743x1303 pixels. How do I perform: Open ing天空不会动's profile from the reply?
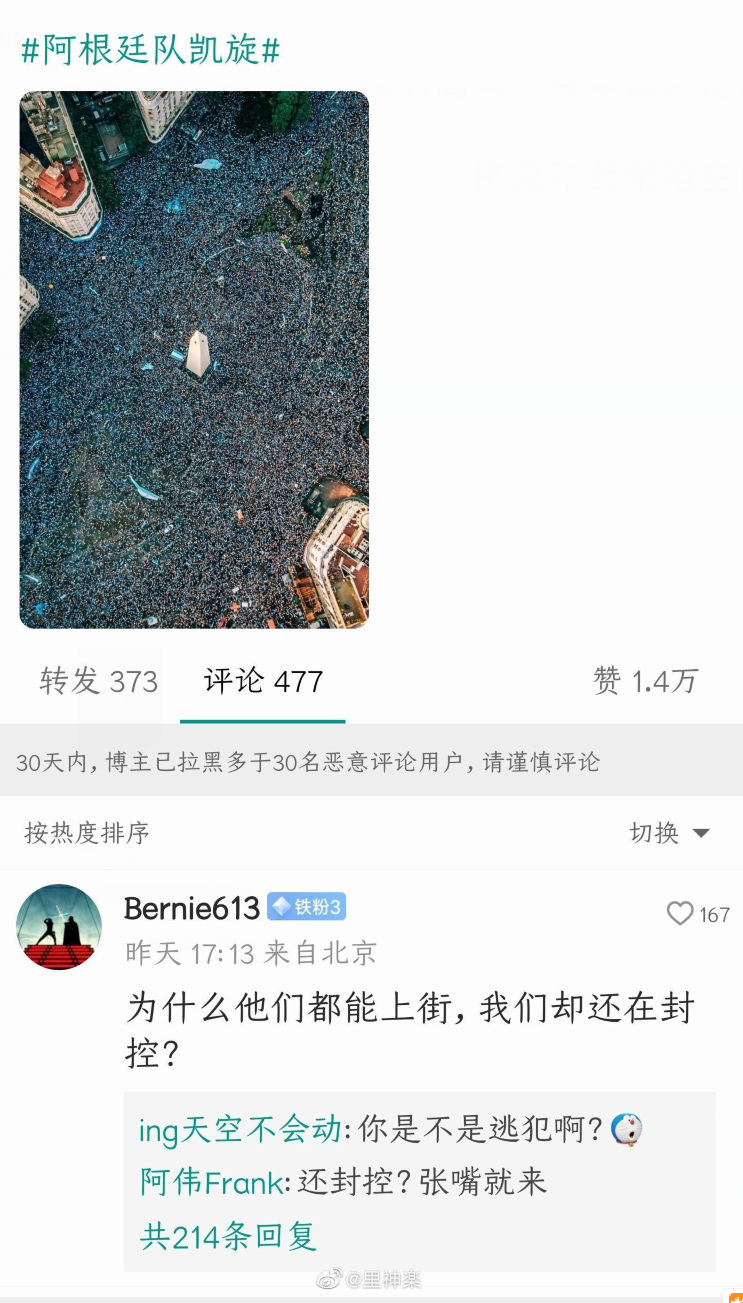(x=240, y=1130)
